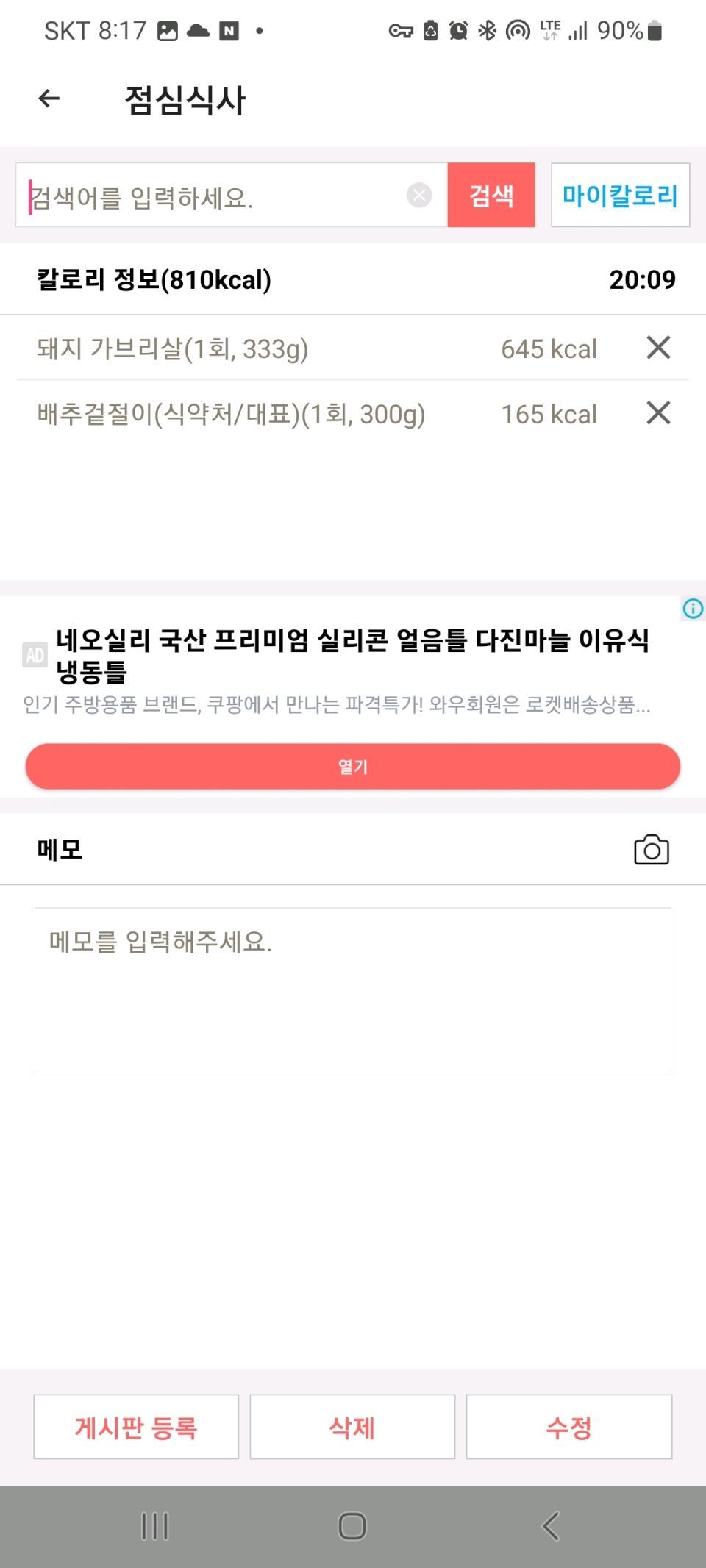
Task: Open the ad info icon
Action: click(693, 609)
